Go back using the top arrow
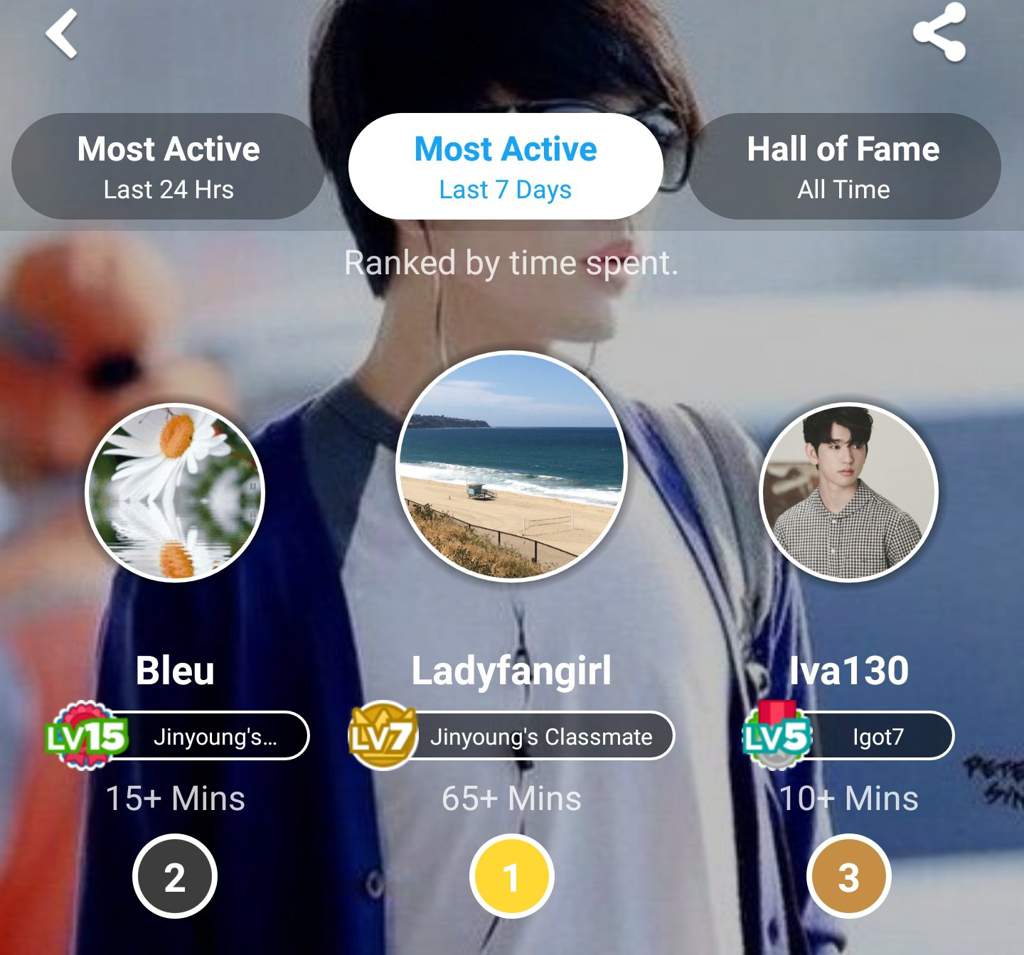The width and height of the screenshot is (1024, 955). tap(62, 34)
